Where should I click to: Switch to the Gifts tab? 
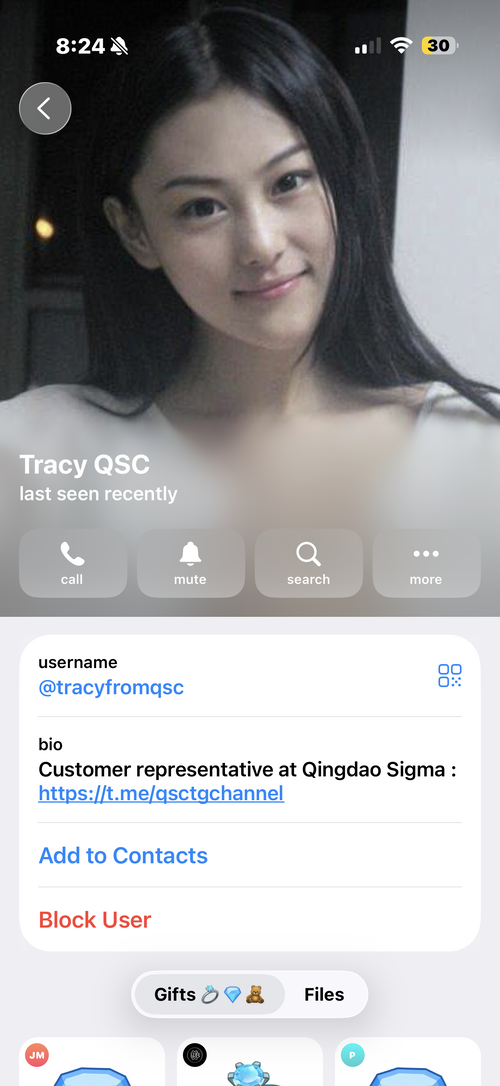coord(208,995)
